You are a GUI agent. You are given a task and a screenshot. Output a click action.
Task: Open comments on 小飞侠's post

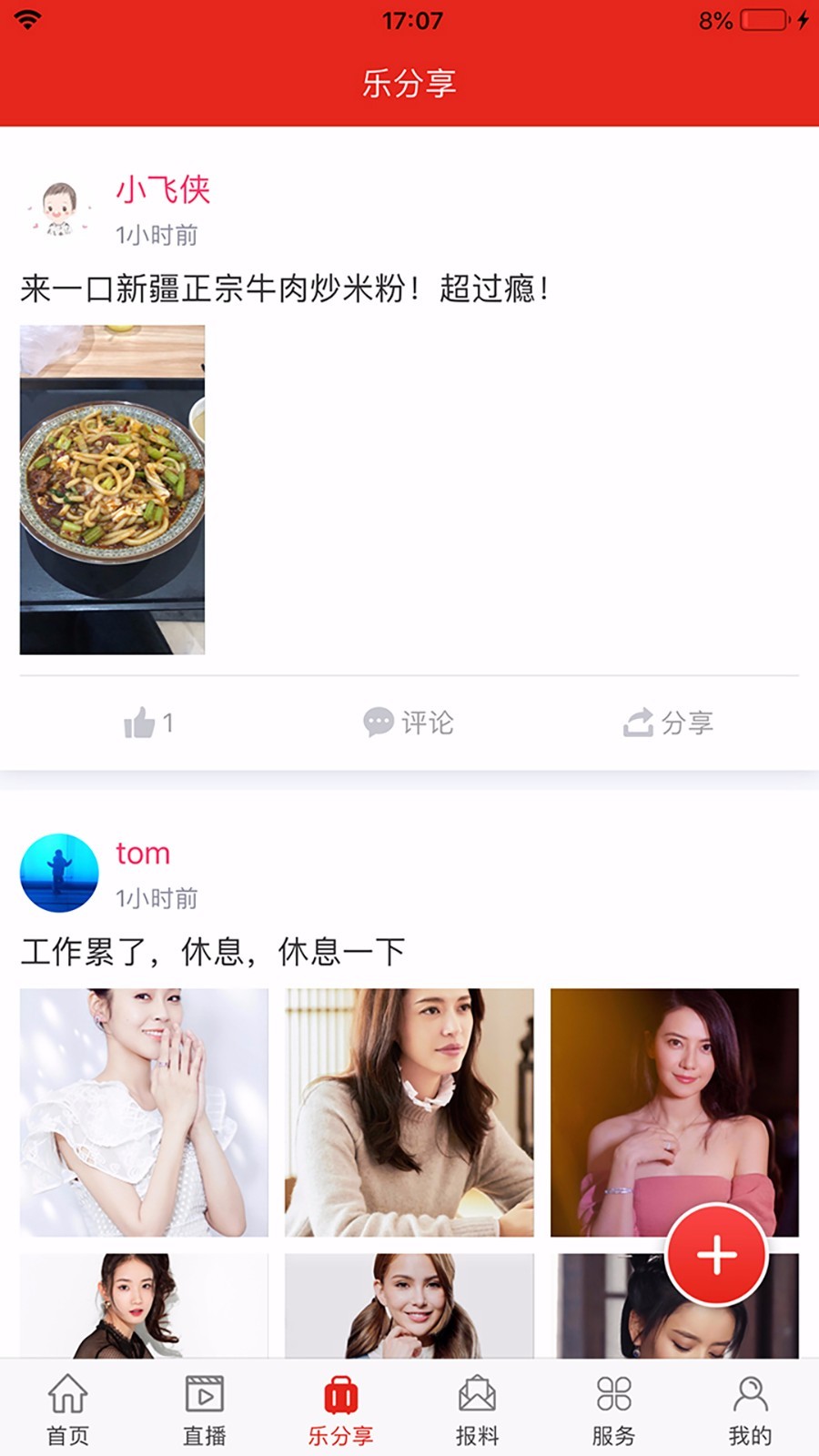point(409,723)
